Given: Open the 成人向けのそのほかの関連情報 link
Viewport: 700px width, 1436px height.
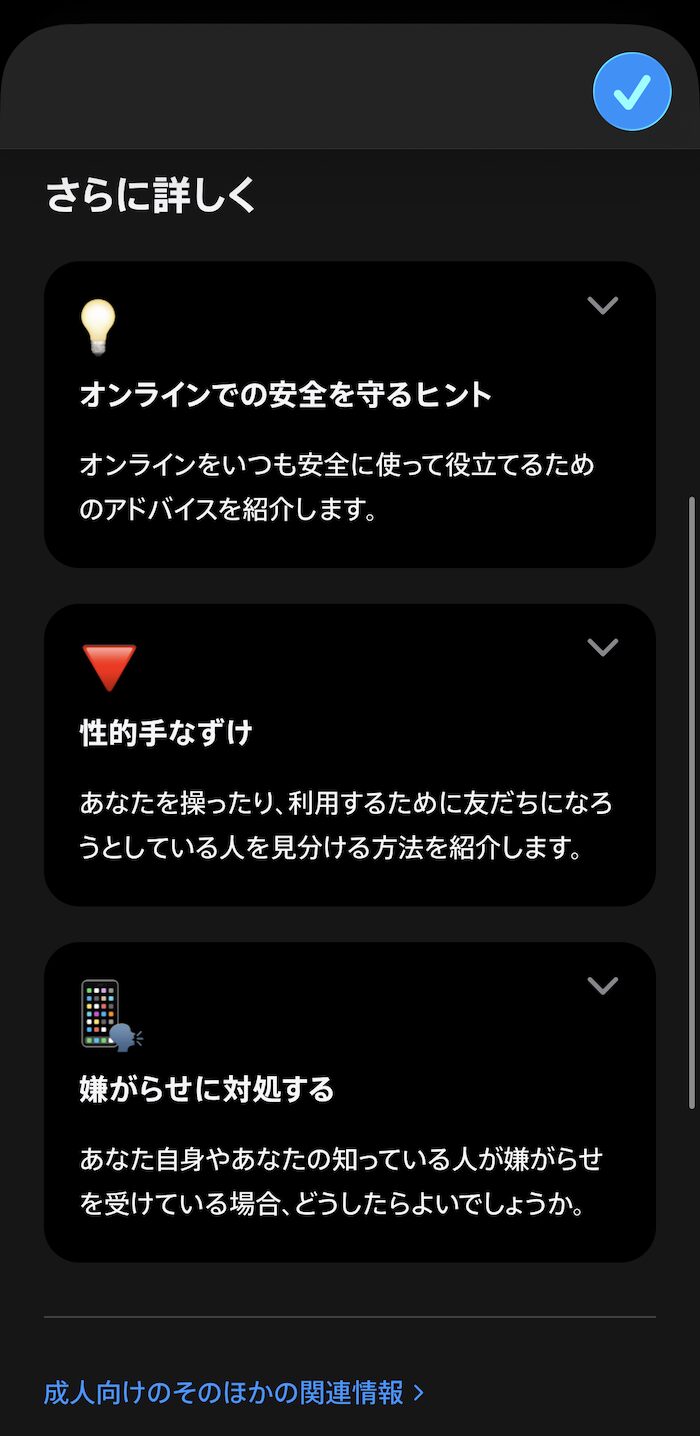Looking at the screenshot, I should pos(235,1392).
